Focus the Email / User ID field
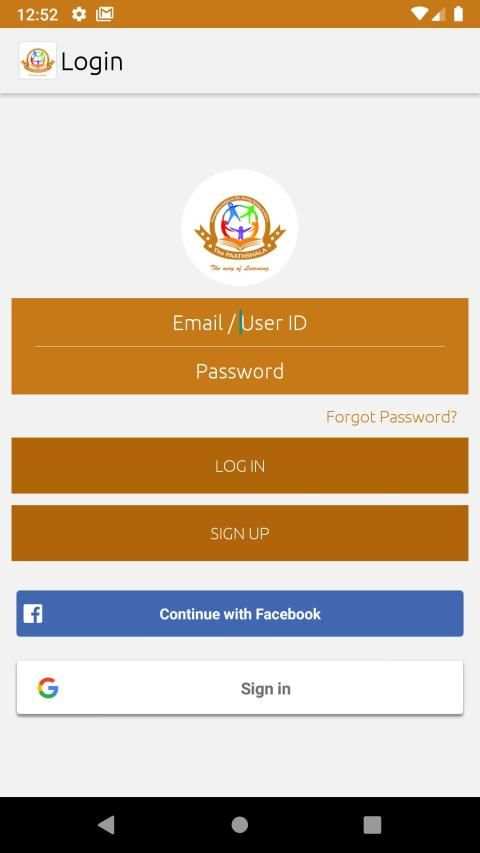Image resolution: width=480 pixels, height=853 pixels. (239, 323)
